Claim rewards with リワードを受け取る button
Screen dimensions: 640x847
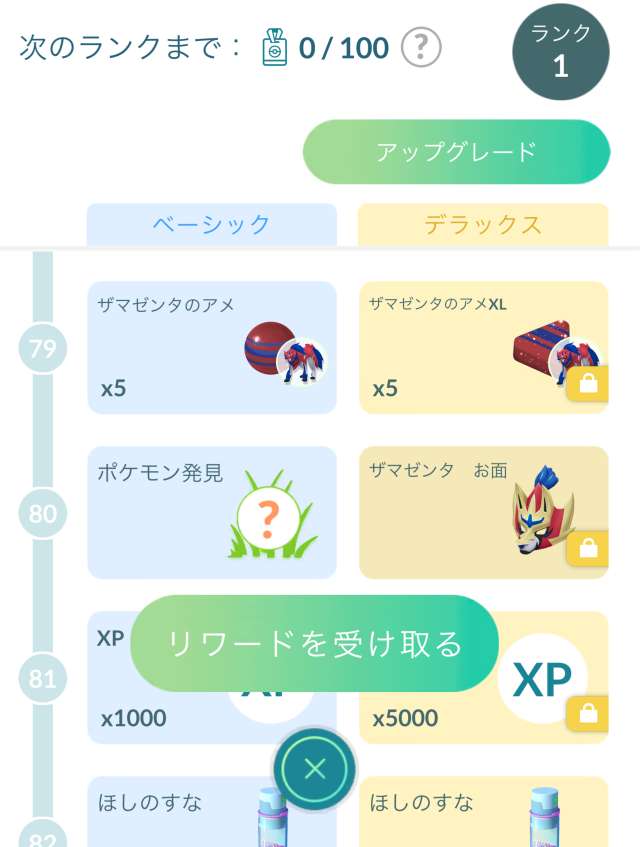tap(314, 644)
